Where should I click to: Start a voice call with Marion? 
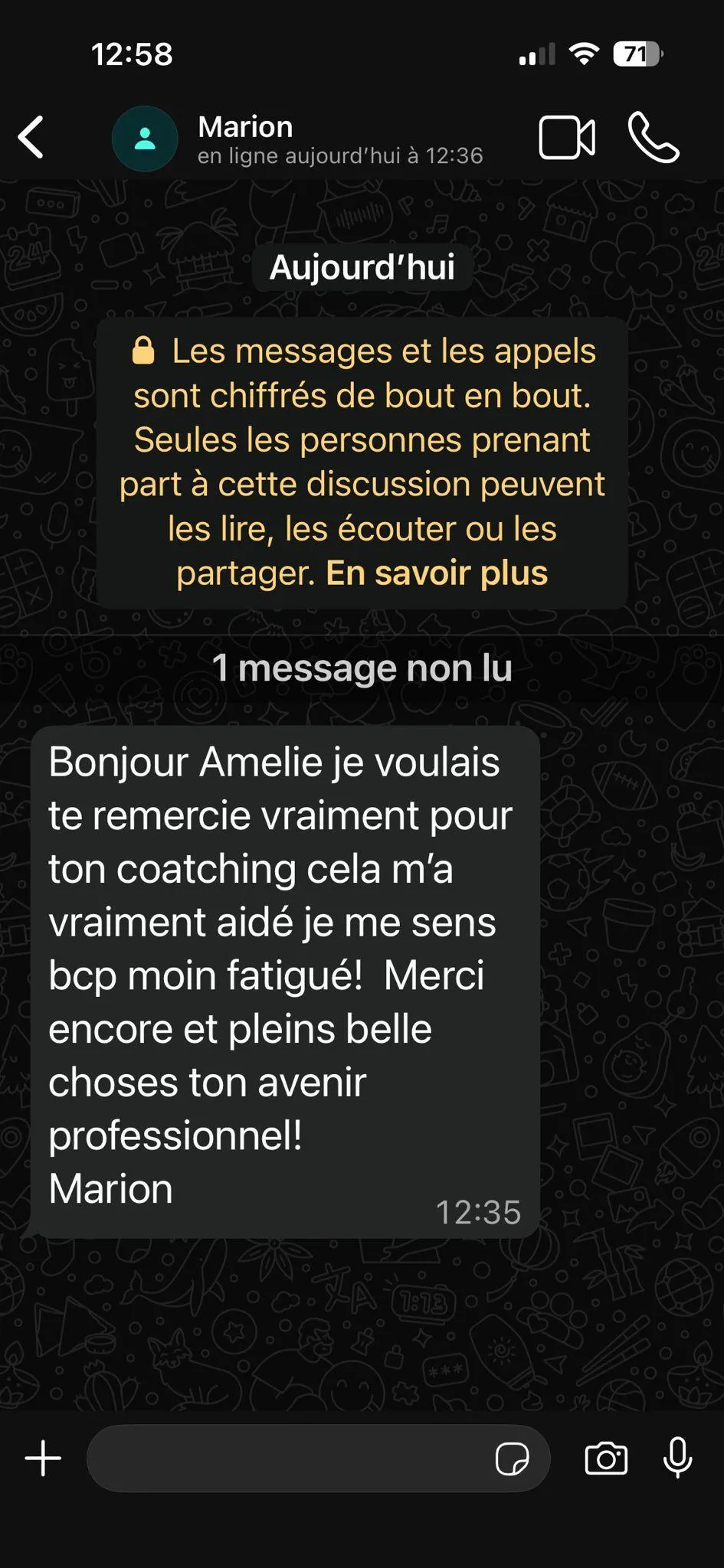654,138
